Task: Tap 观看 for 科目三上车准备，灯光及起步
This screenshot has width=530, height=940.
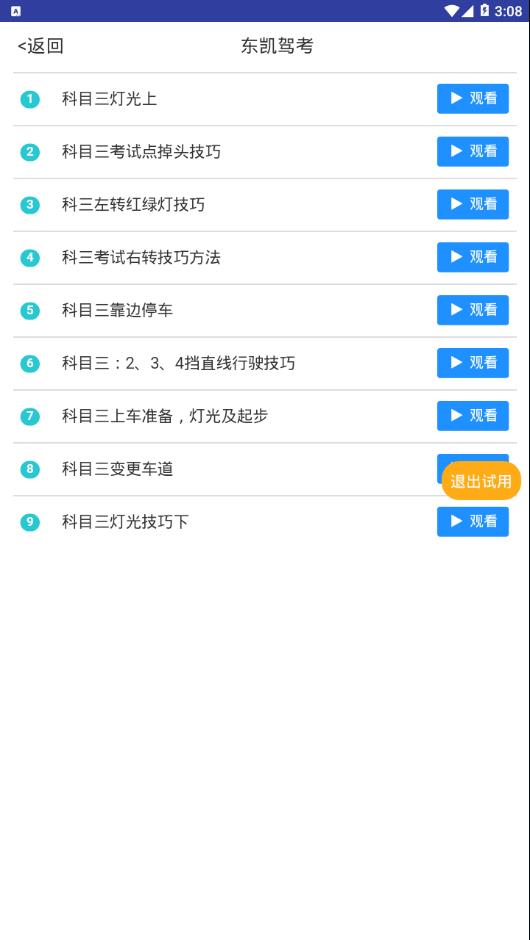Action: (x=472, y=415)
